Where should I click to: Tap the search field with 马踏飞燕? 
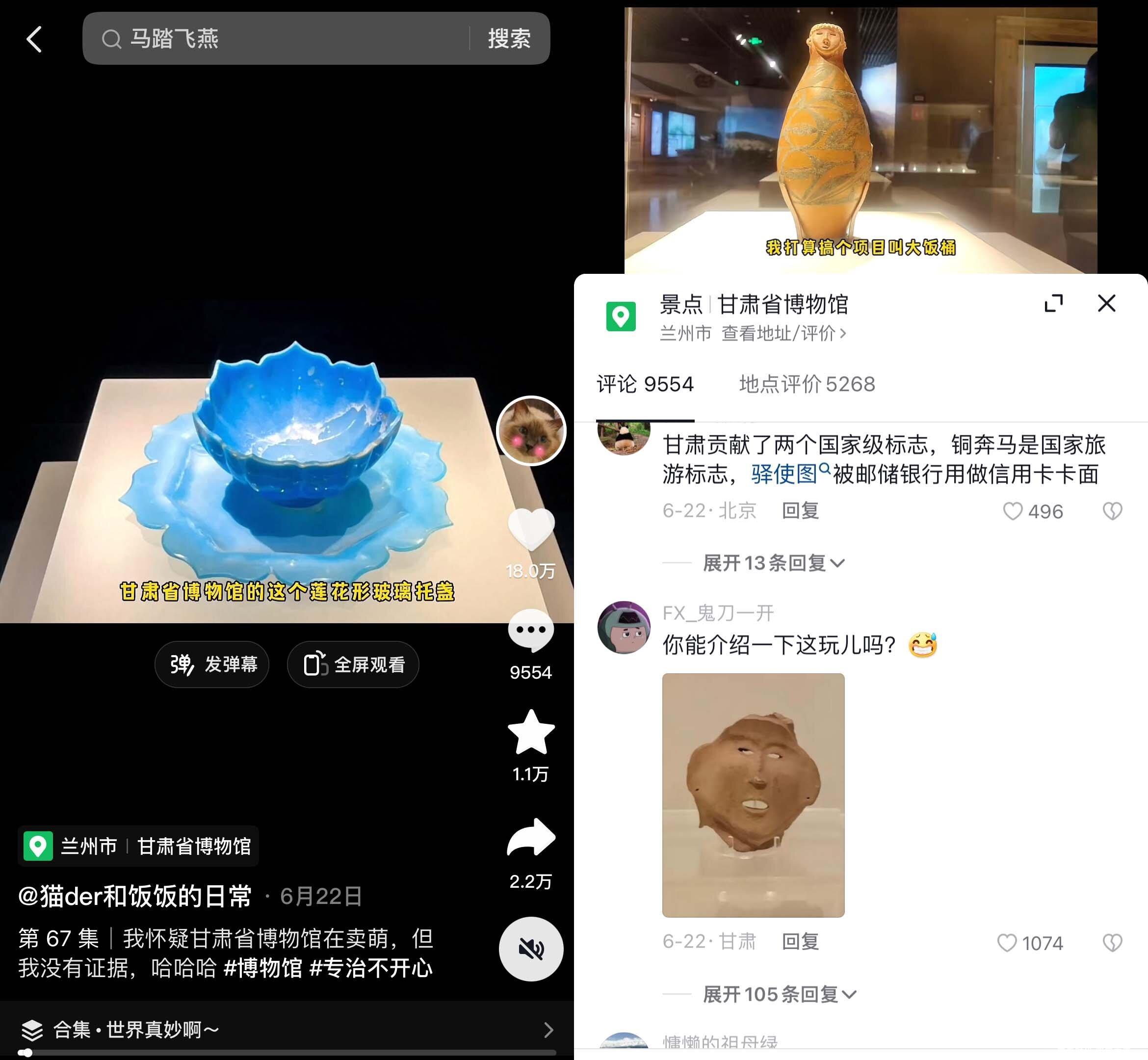pyautogui.click(x=275, y=38)
